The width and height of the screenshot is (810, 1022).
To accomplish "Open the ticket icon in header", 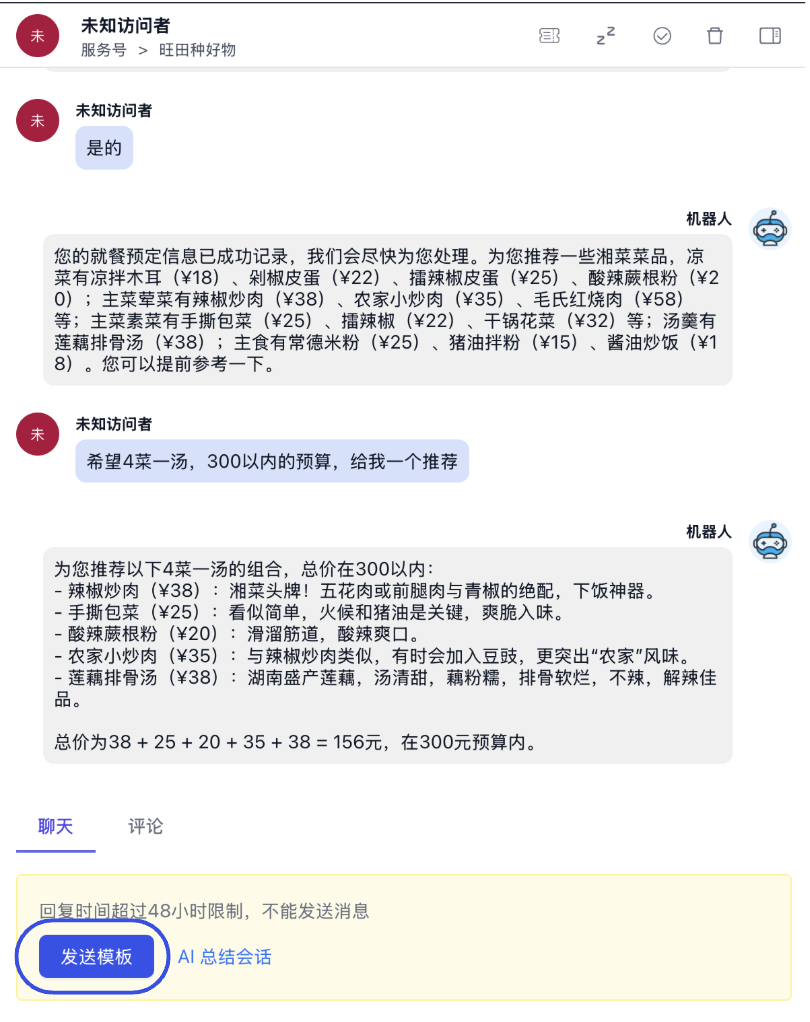I will [x=549, y=36].
